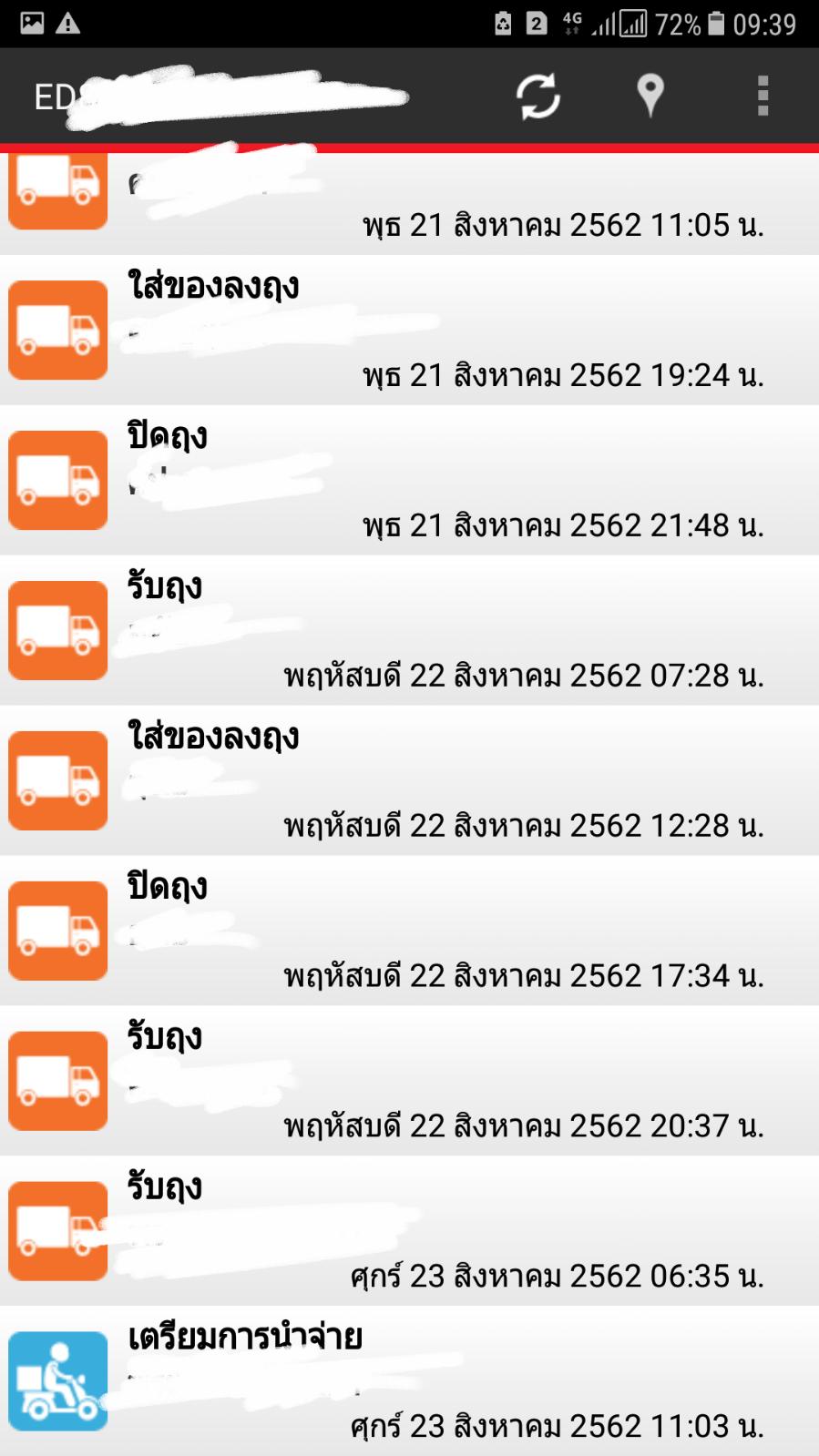Open the location pin map view

pos(650,96)
